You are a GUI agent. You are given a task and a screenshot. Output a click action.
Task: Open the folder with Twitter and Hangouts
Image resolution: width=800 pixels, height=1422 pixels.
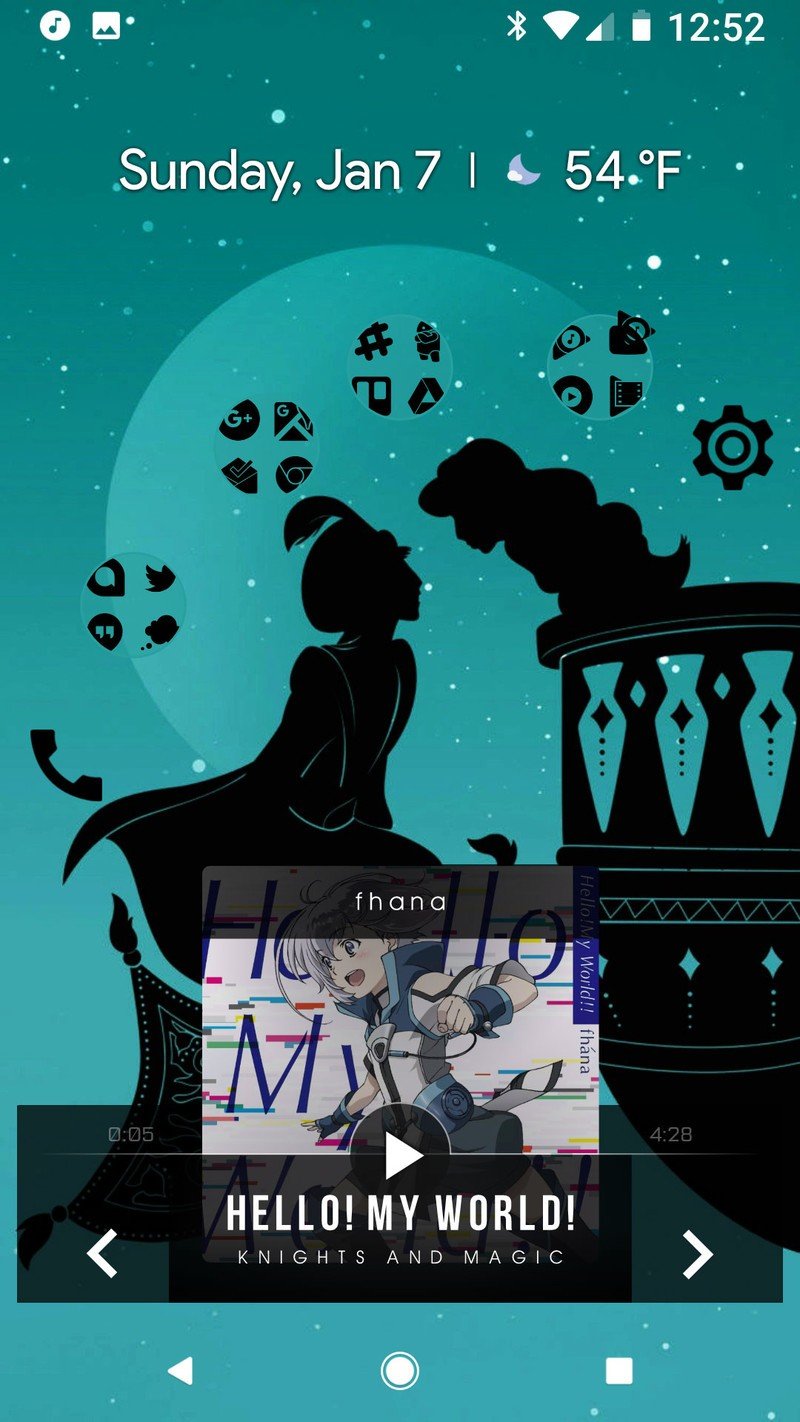tap(133, 605)
